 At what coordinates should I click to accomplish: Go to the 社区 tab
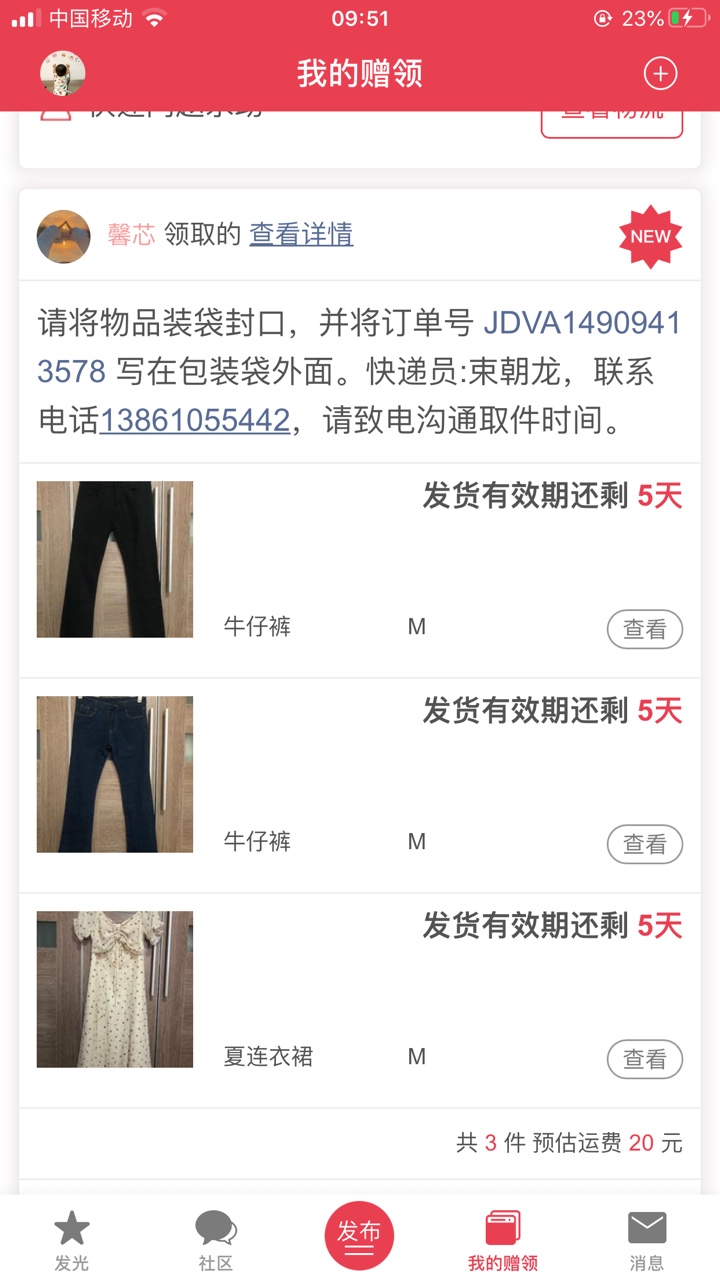tap(215, 1239)
